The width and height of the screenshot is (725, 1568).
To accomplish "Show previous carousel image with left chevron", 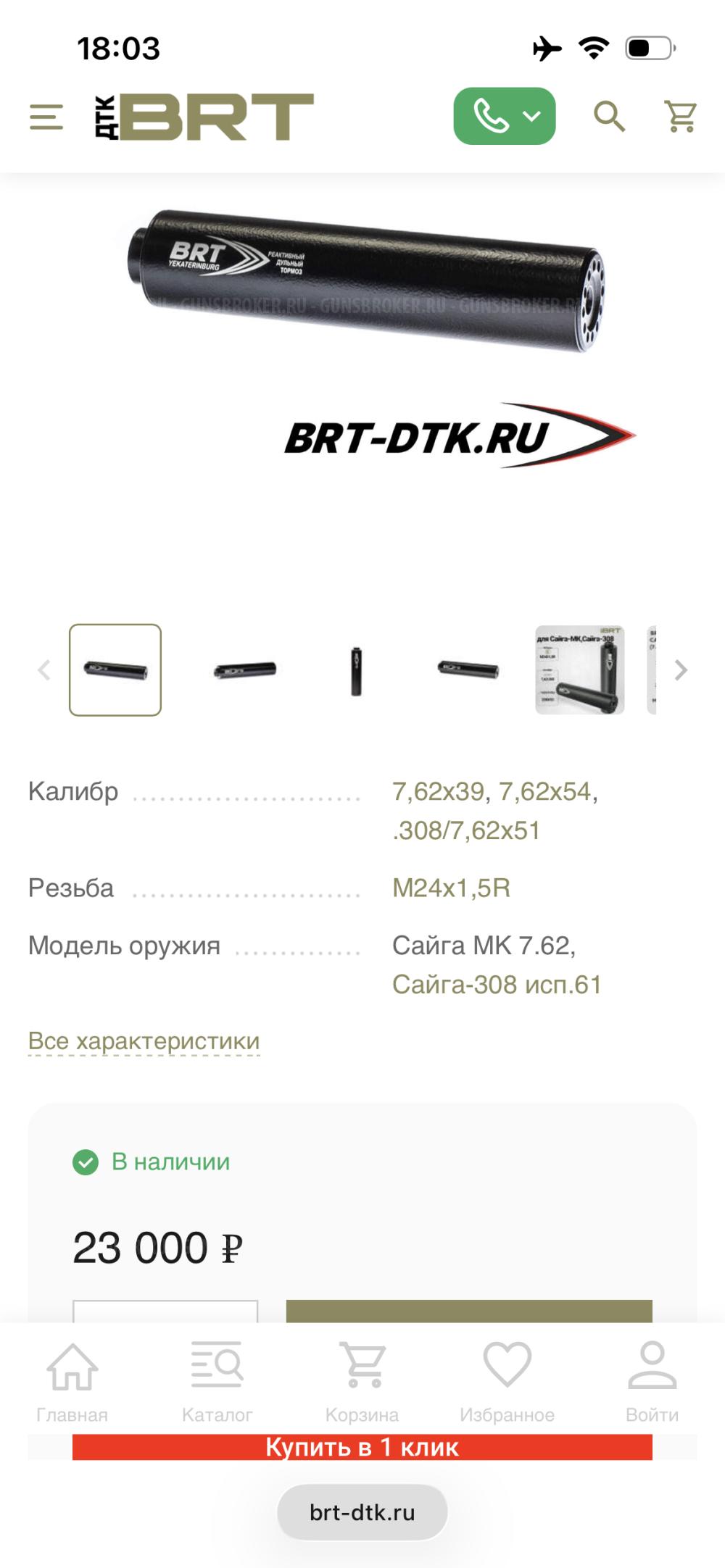I will tap(45, 671).
